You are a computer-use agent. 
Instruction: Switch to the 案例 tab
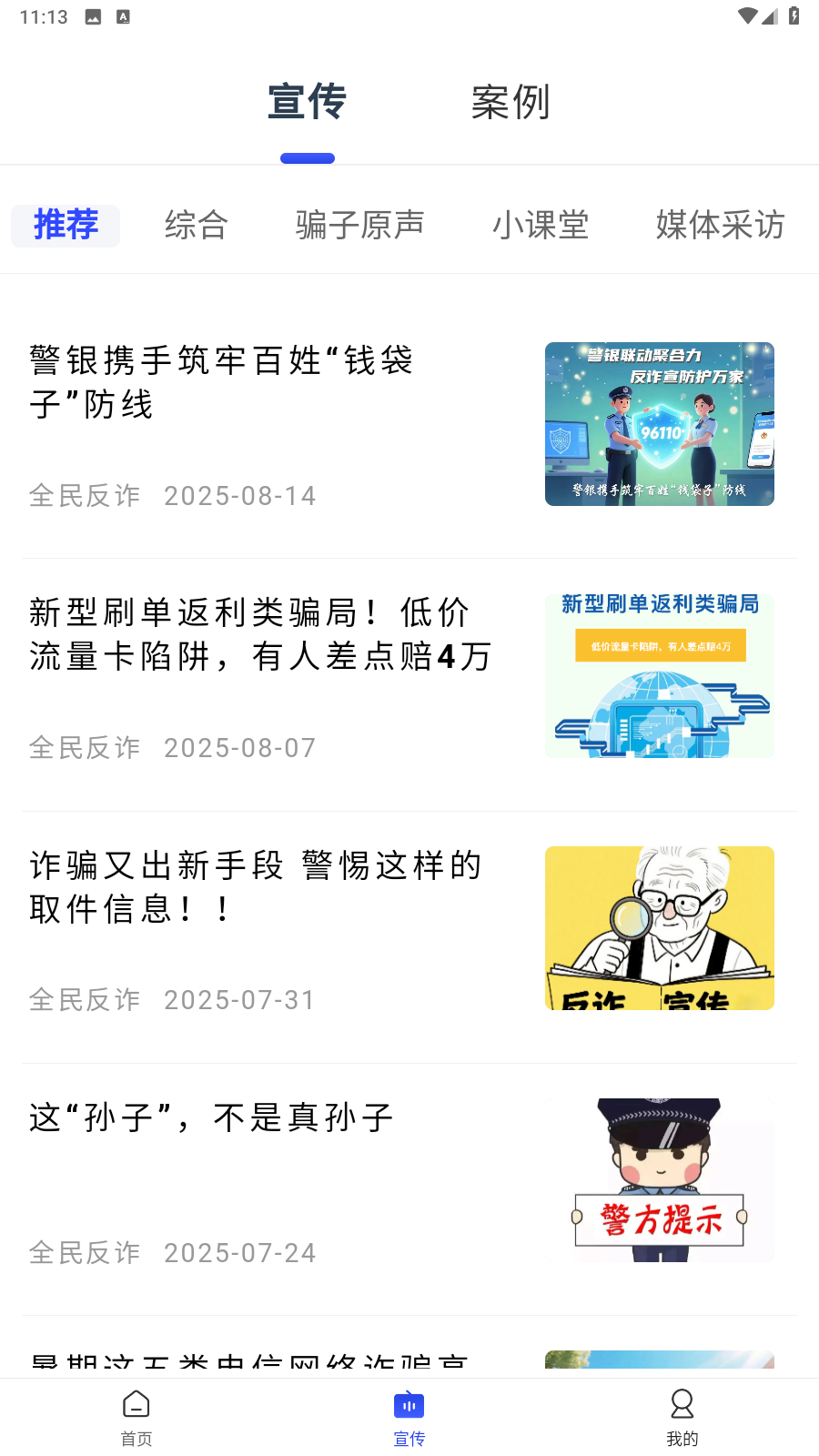pos(511,104)
